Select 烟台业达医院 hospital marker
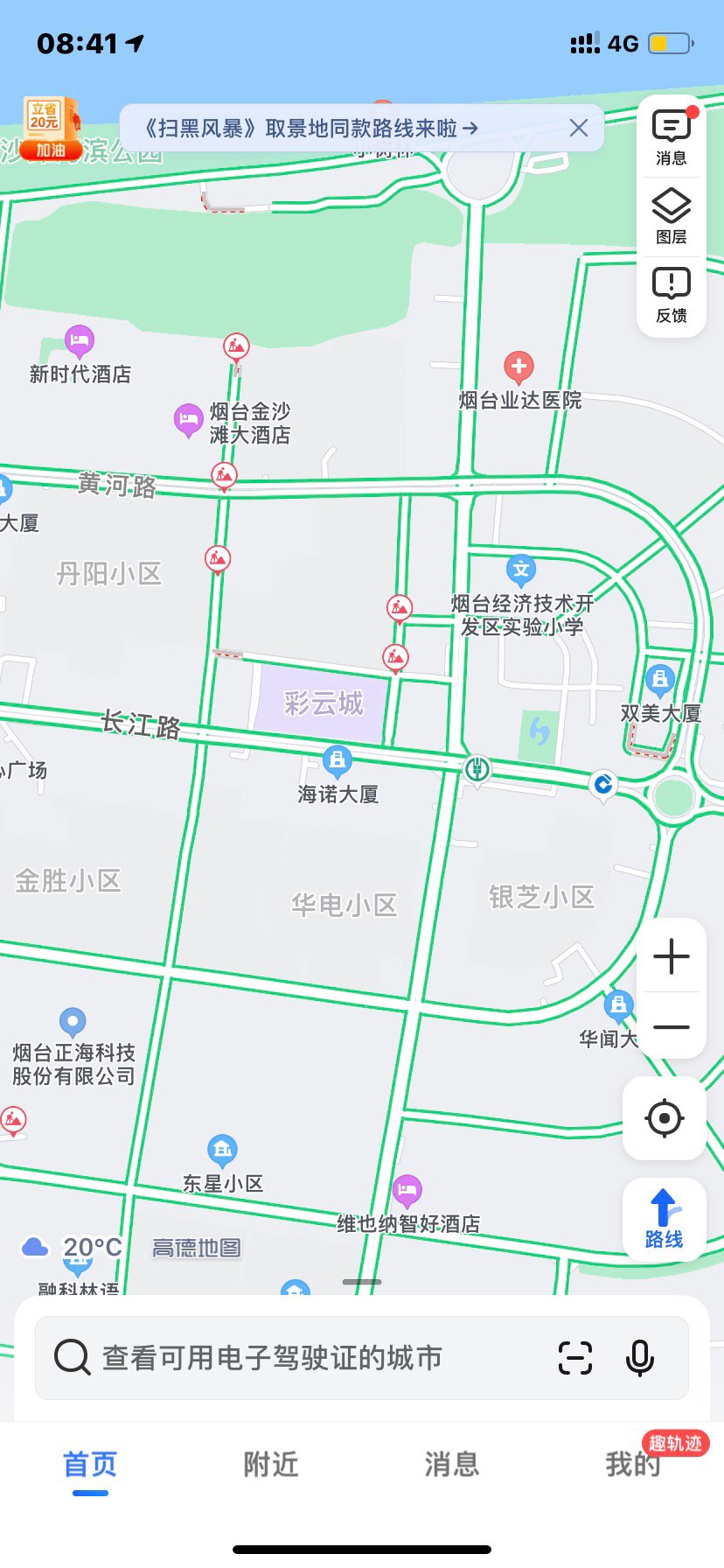The height and width of the screenshot is (1568, 724). (x=519, y=367)
